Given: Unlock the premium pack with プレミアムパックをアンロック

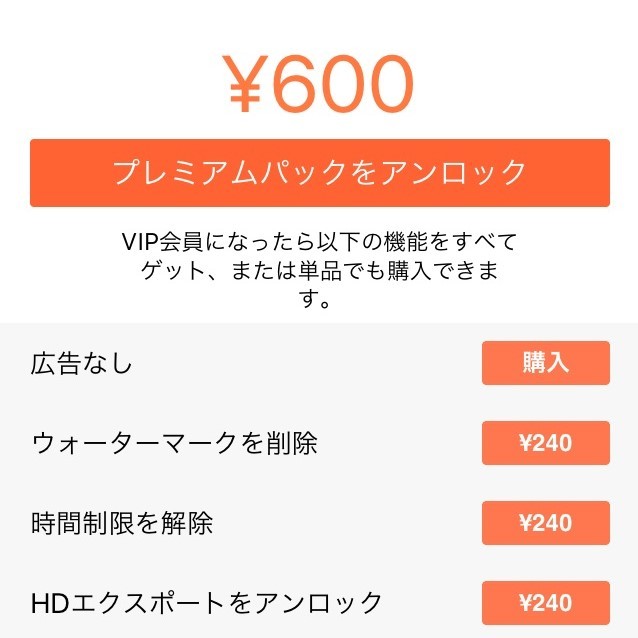Looking at the screenshot, I should tap(319, 173).
